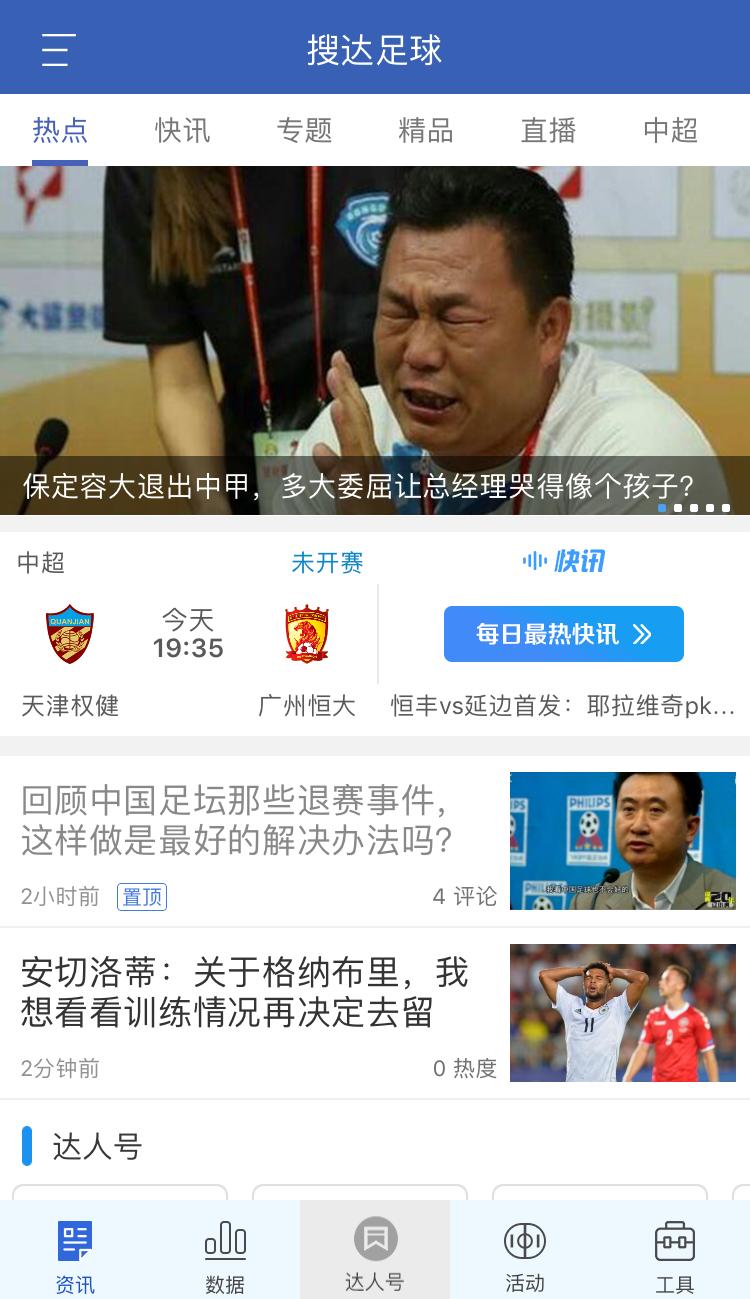Image resolution: width=750 pixels, height=1299 pixels.
Task: Switch to the 直播 tab
Action: (x=547, y=131)
